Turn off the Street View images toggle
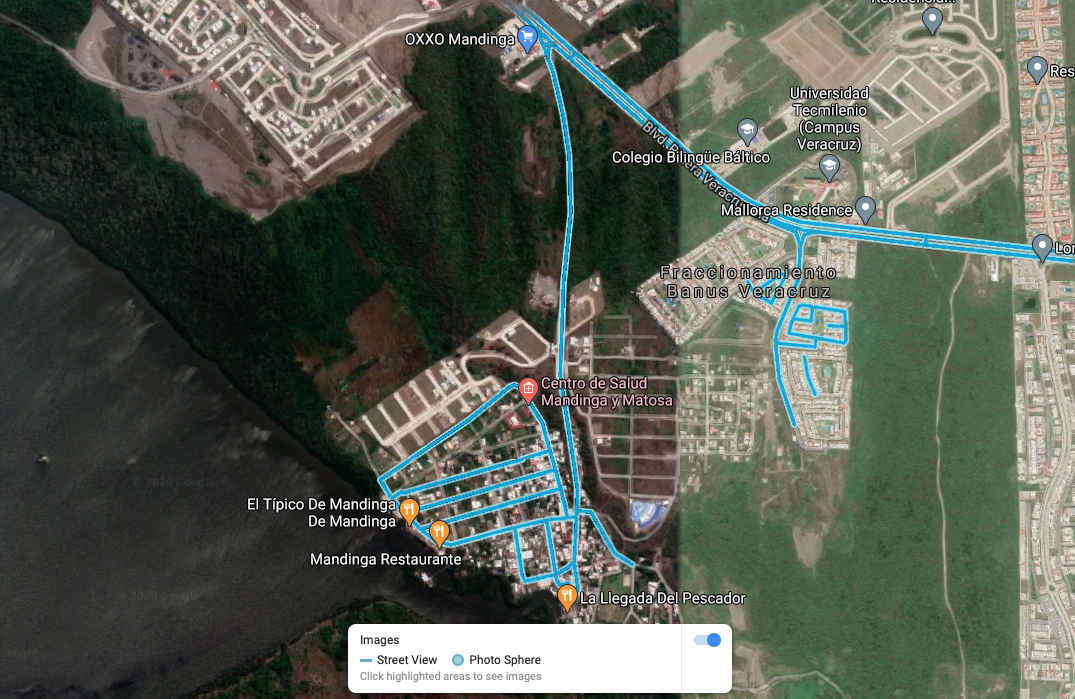The image size is (1075, 699). pos(707,640)
